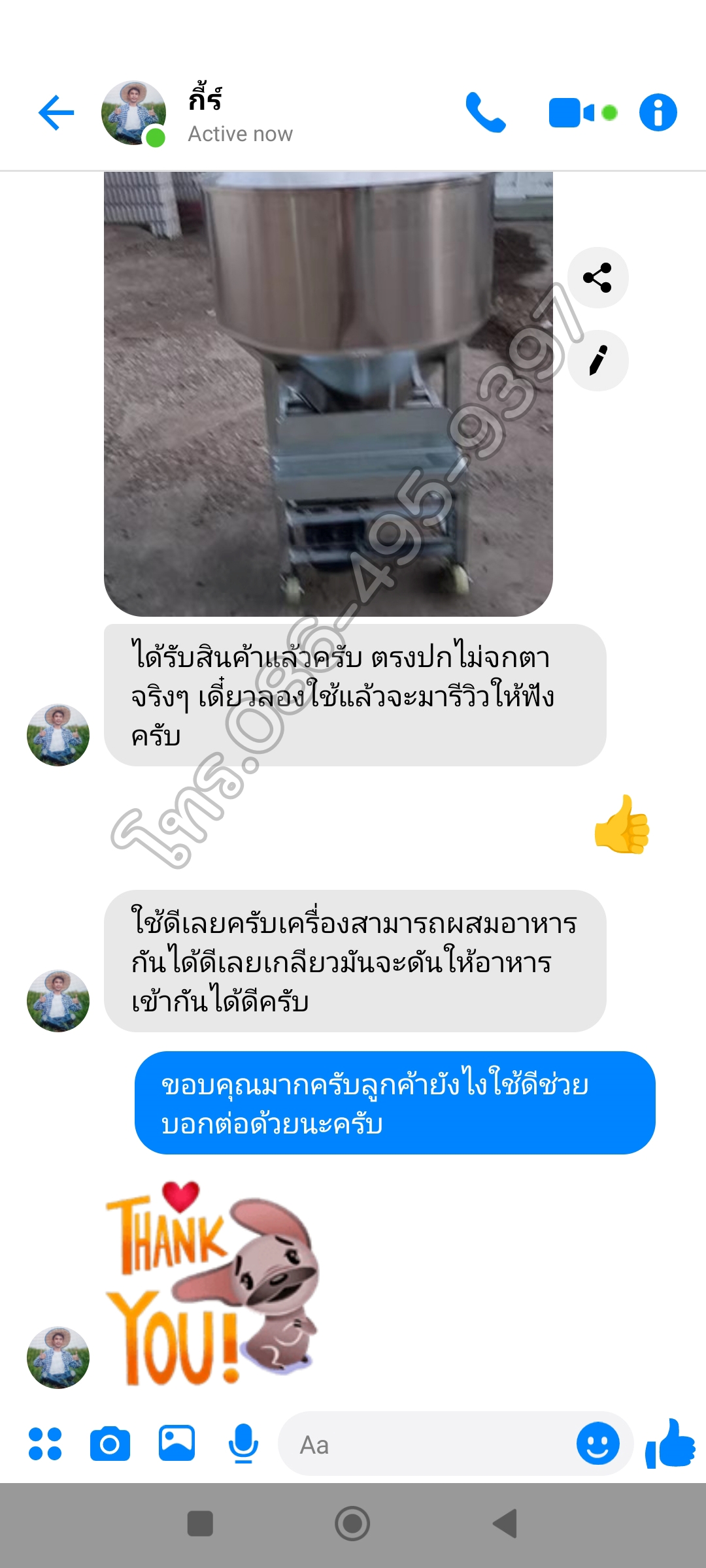Edit the photo with pencil icon
Image resolution: width=706 pixels, height=1568 pixels.
click(x=597, y=361)
